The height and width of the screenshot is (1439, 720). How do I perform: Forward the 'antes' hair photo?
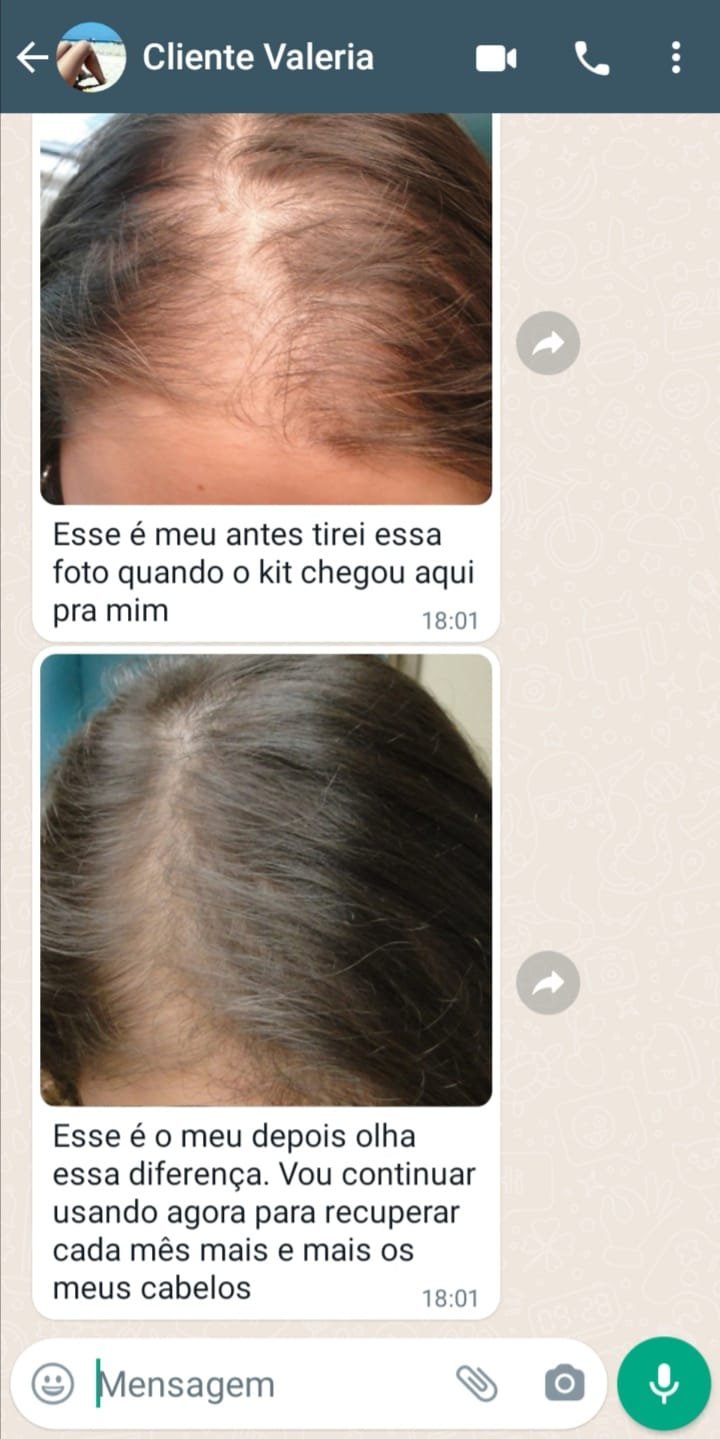coord(548,343)
